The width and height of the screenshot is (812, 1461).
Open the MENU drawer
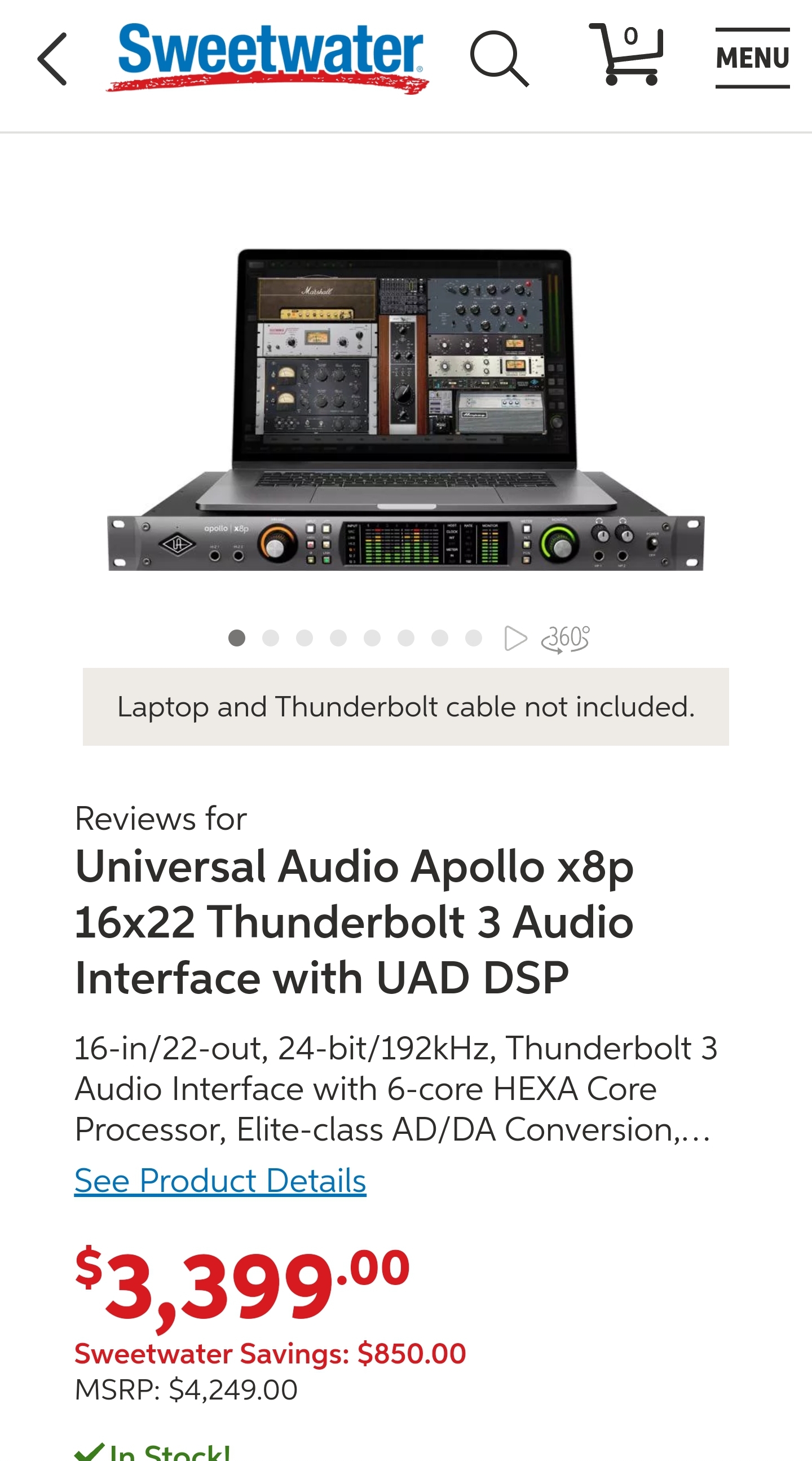(x=752, y=58)
